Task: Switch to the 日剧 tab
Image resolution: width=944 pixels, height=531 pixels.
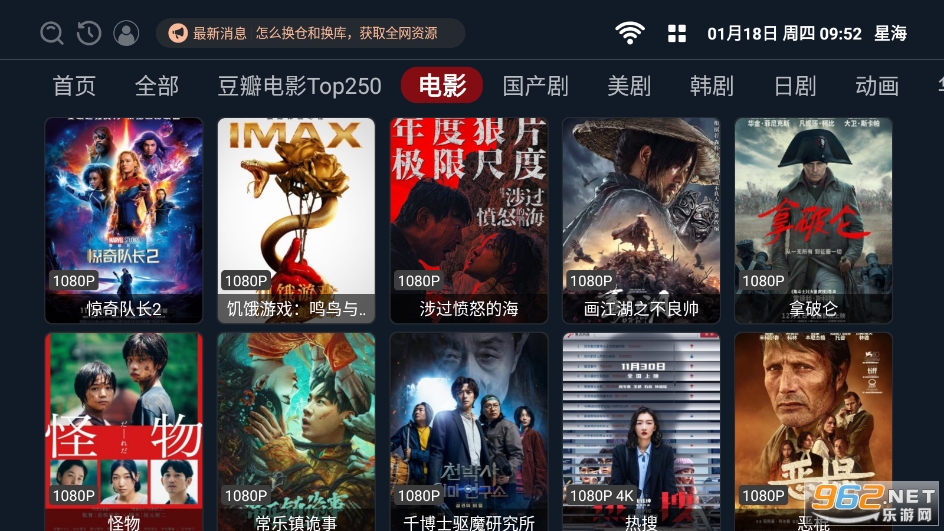Action: 795,86
